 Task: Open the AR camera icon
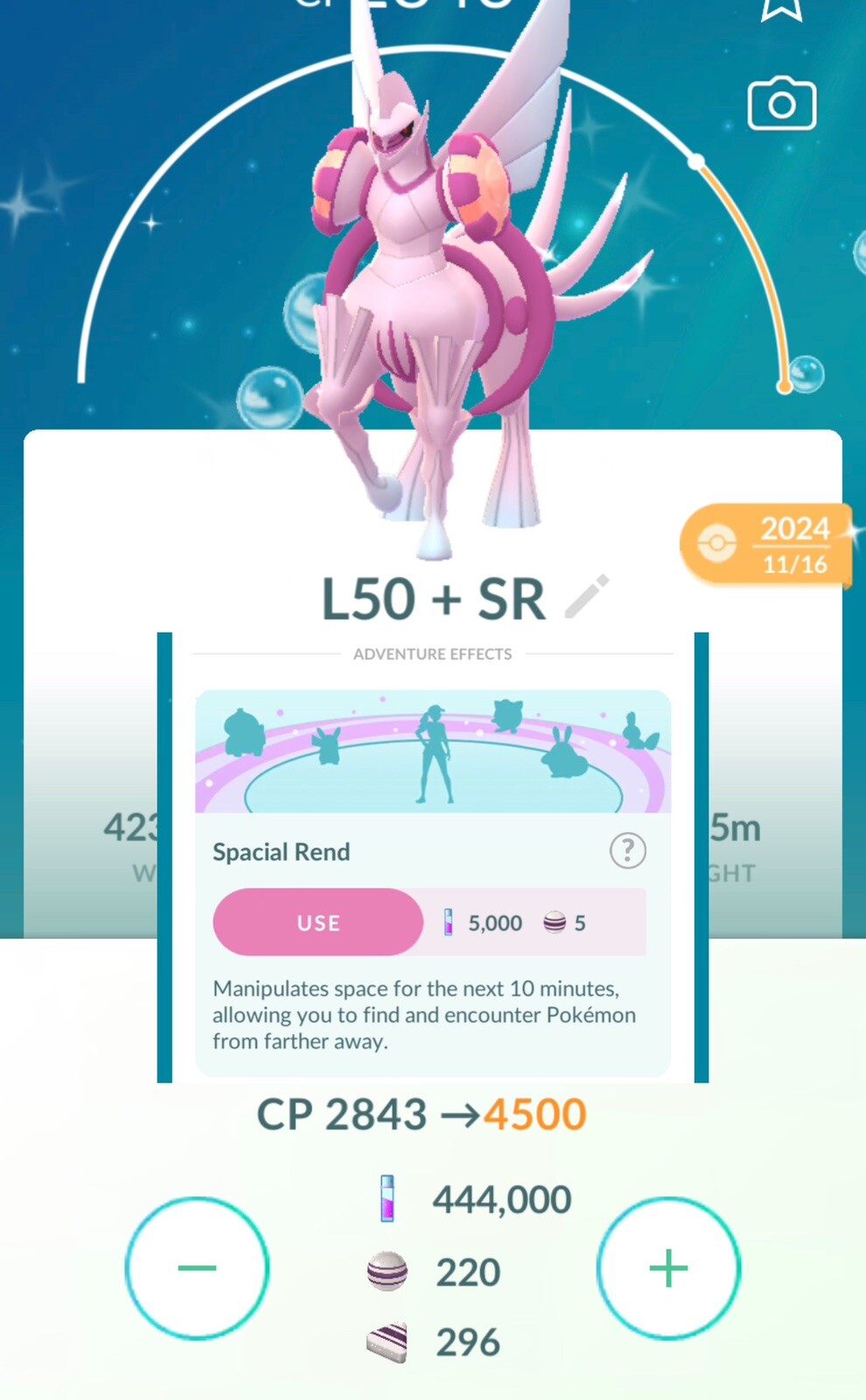click(x=781, y=104)
